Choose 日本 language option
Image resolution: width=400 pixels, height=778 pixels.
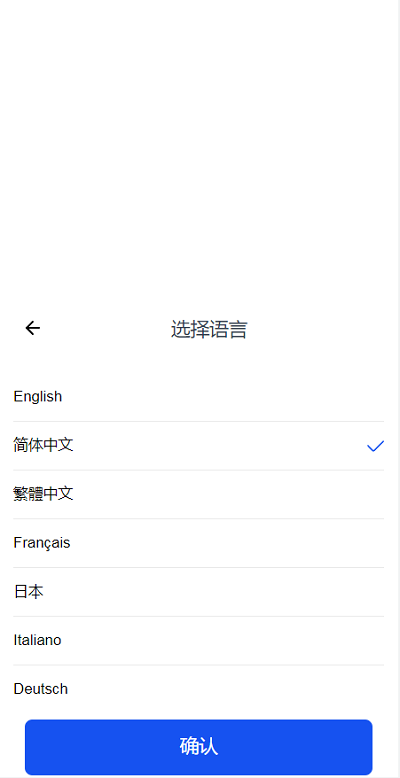[199, 591]
